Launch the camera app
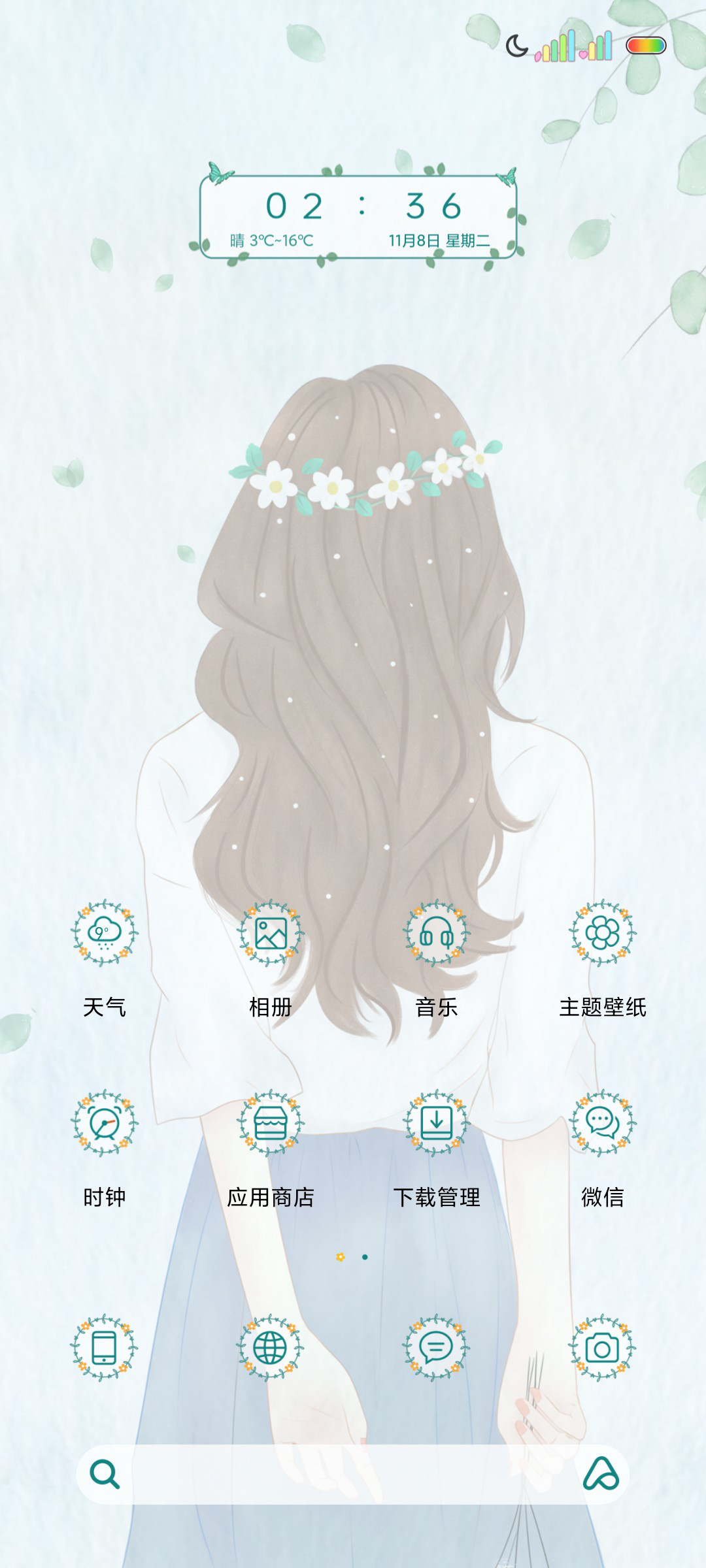This screenshot has height=1568, width=706. [x=603, y=1348]
